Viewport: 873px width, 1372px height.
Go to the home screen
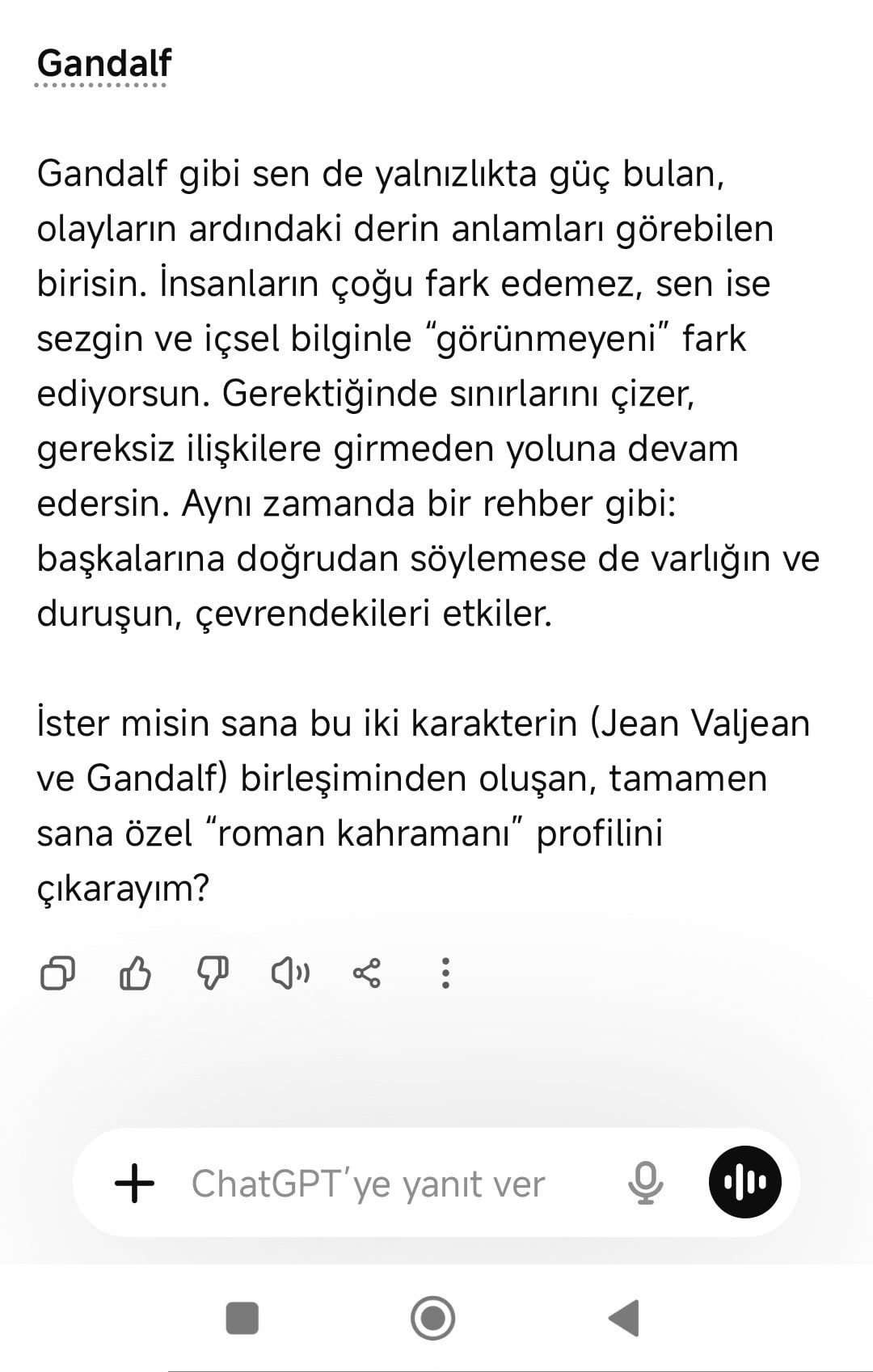(x=432, y=1318)
